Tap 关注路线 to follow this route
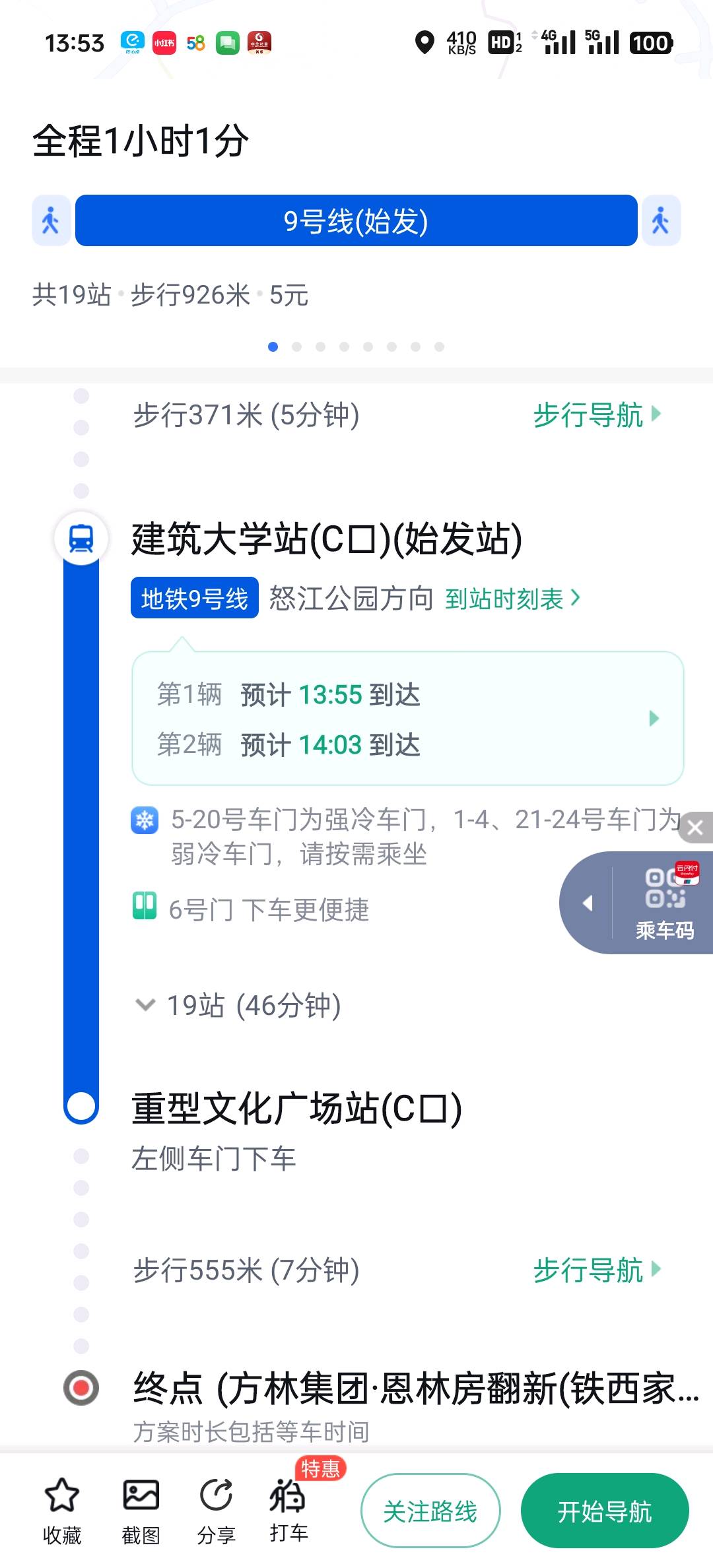 click(430, 1511)
